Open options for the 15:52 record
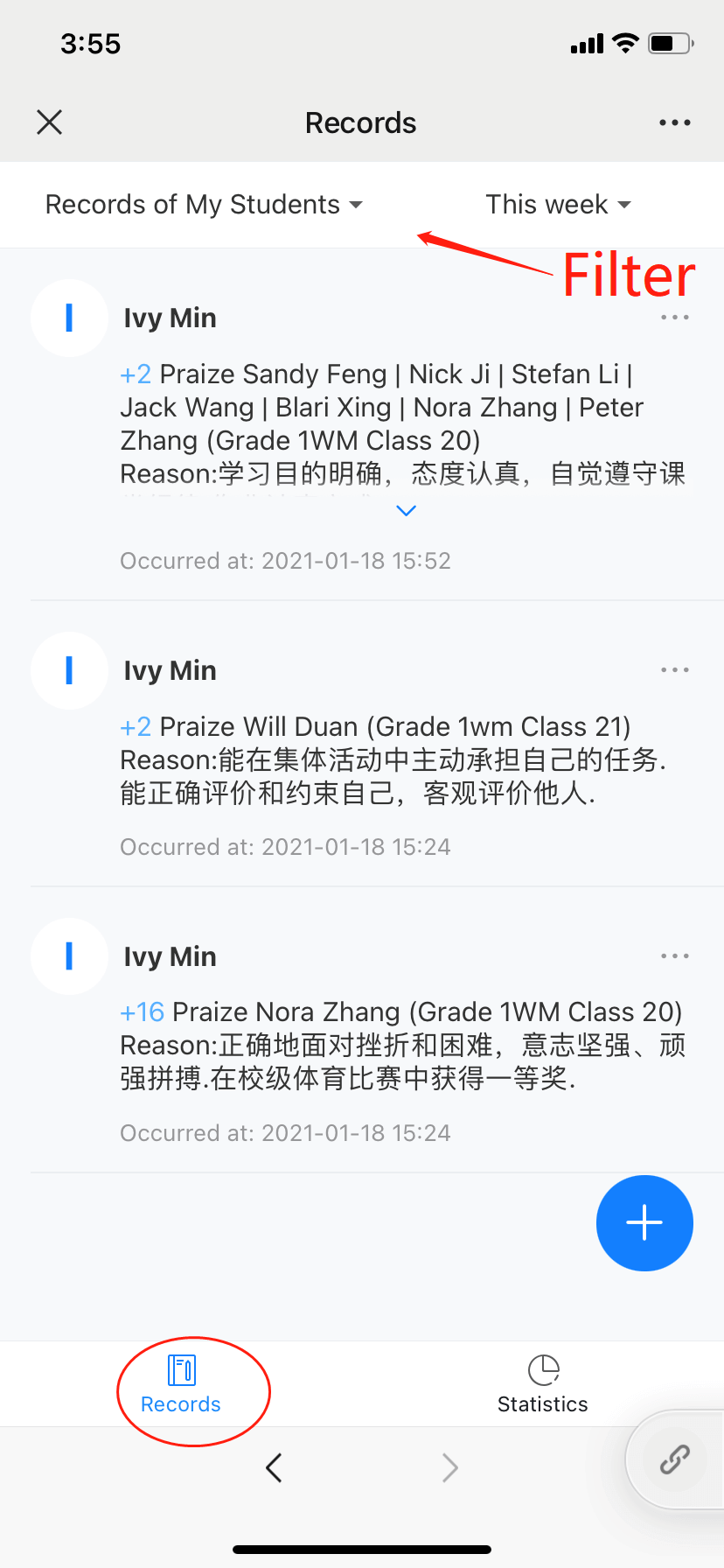The width and height of the screenshot is (724, 1568). click(x=674, y=318)
